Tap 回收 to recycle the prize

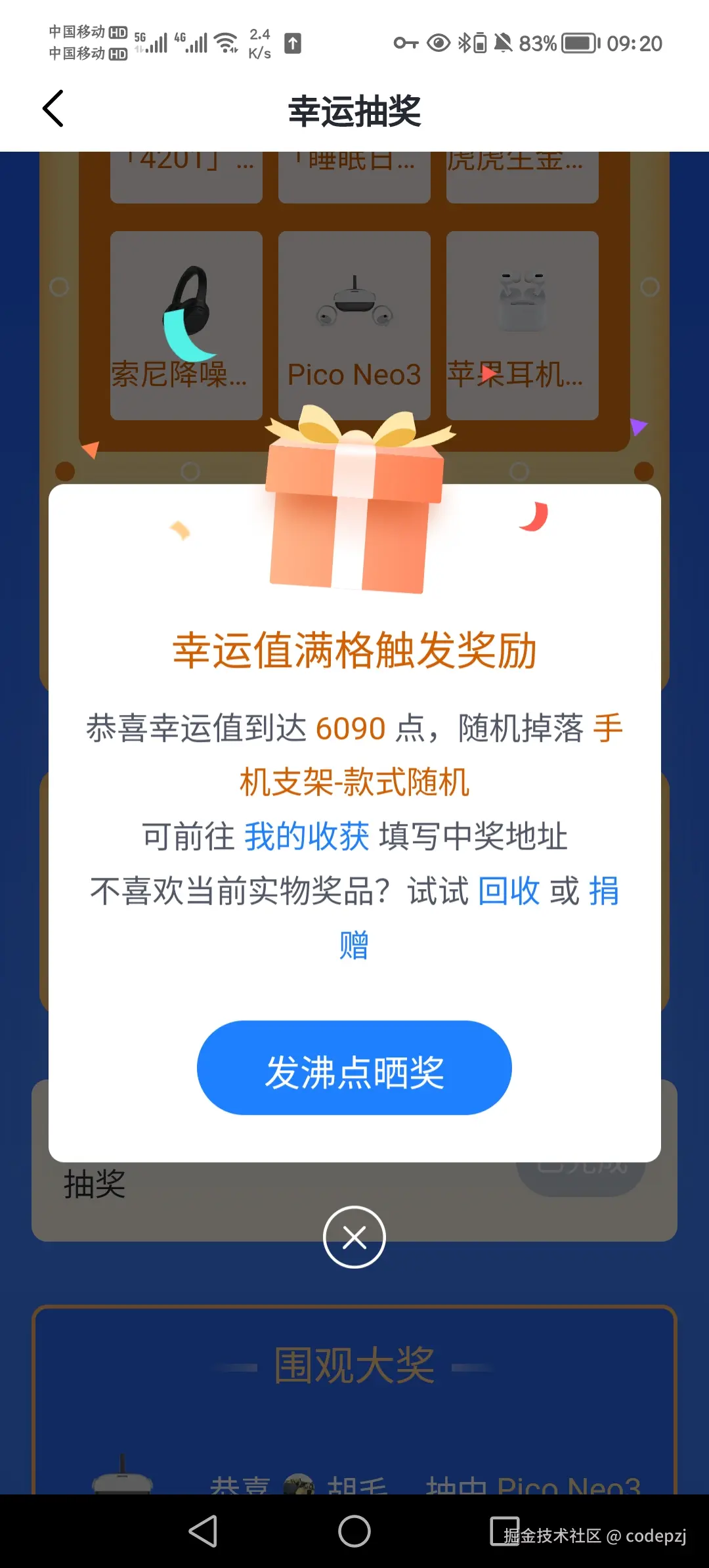[507, 891]
